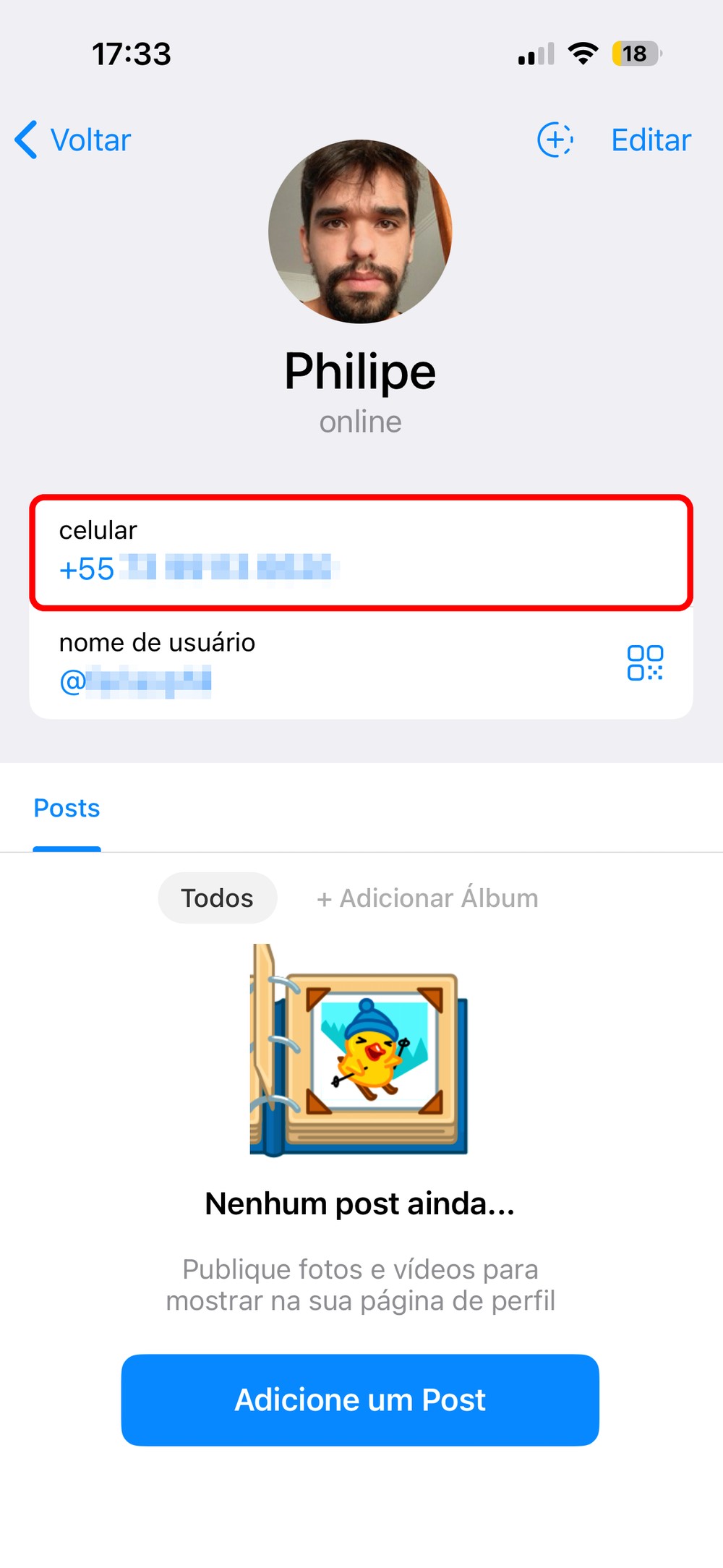Select the Todos album chip
The height and width of the screenshot is (1568, 723).
[217, 898]
